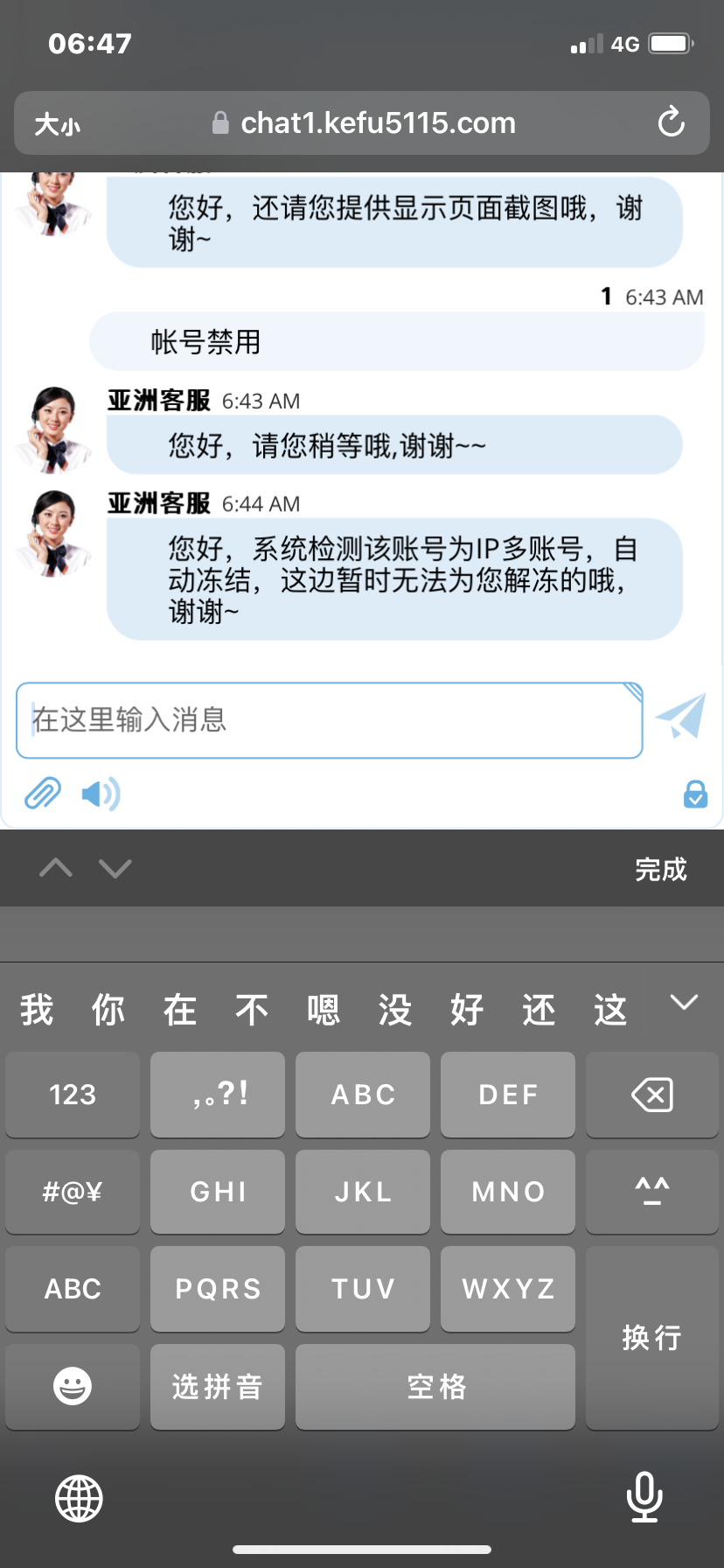Open the 大小 page settings menu
Image resolution: width=724 pixels, height=1568 pixels.
point(57,122)
